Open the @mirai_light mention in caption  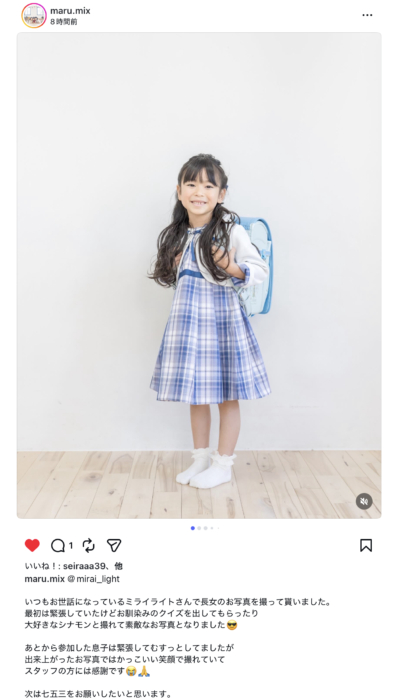93,579
